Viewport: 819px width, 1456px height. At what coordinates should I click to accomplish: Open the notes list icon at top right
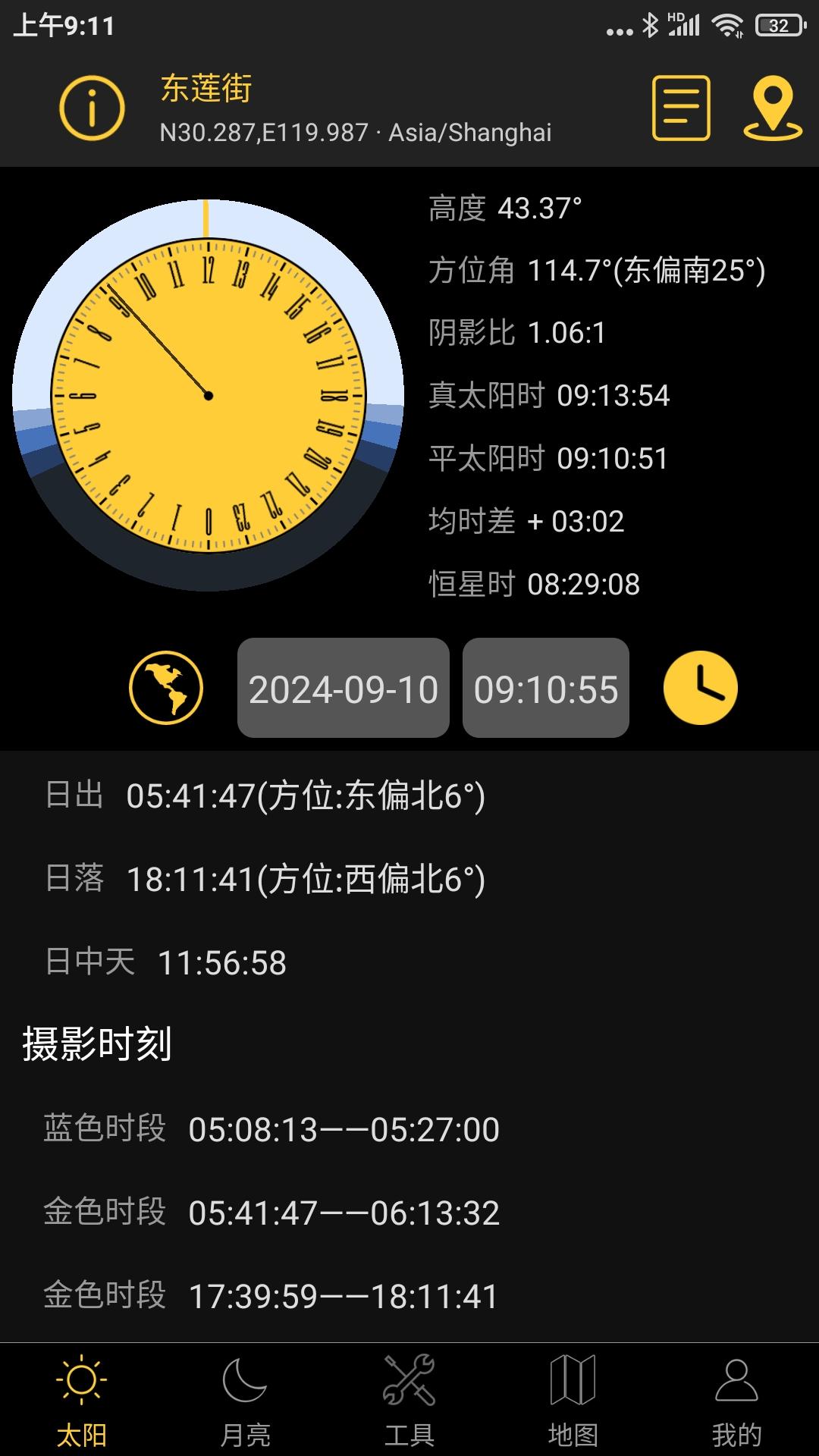(679, 107)
